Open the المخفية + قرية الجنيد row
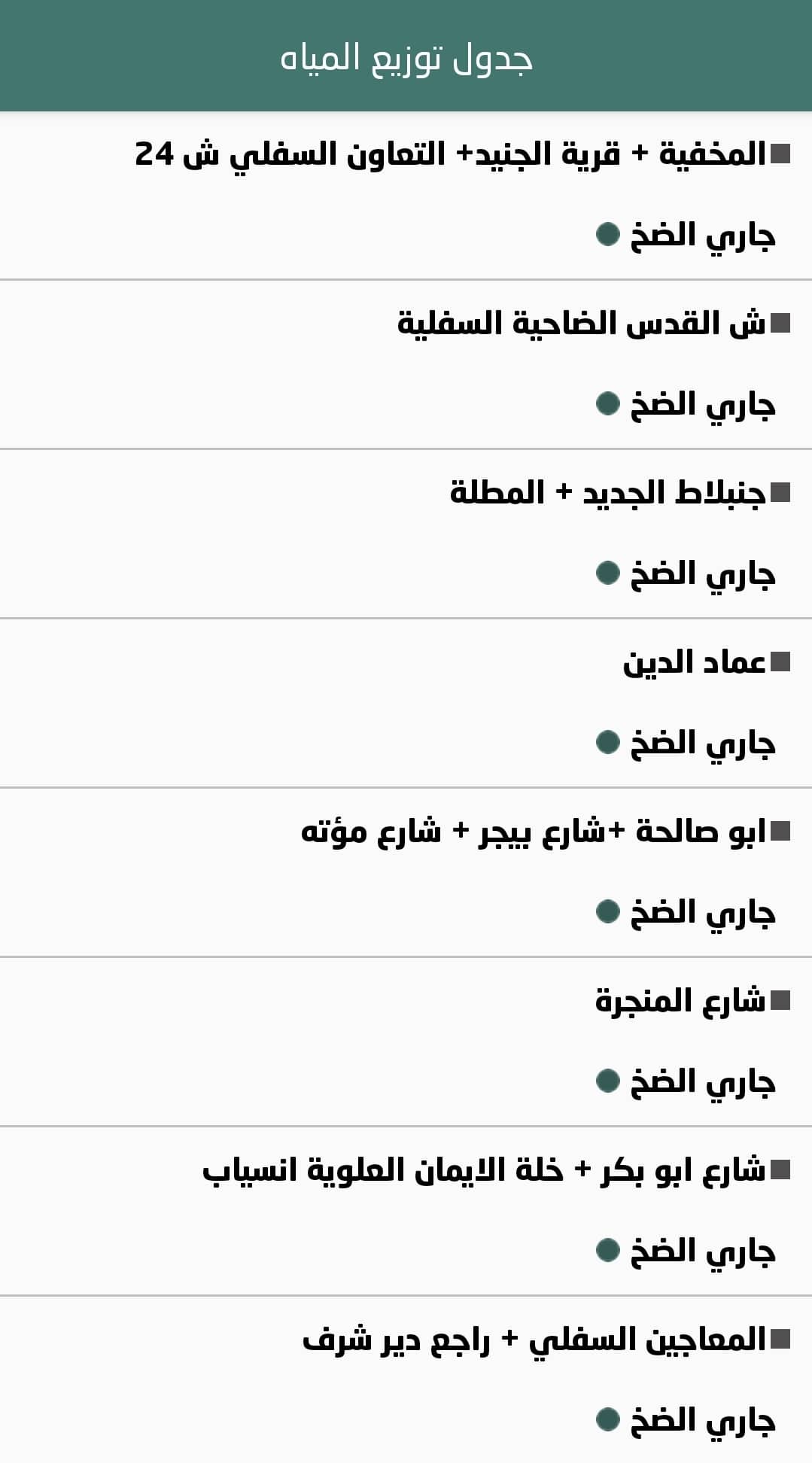Image resolution: width=812 pixels, height=1463 pixels. coord(450,154)
